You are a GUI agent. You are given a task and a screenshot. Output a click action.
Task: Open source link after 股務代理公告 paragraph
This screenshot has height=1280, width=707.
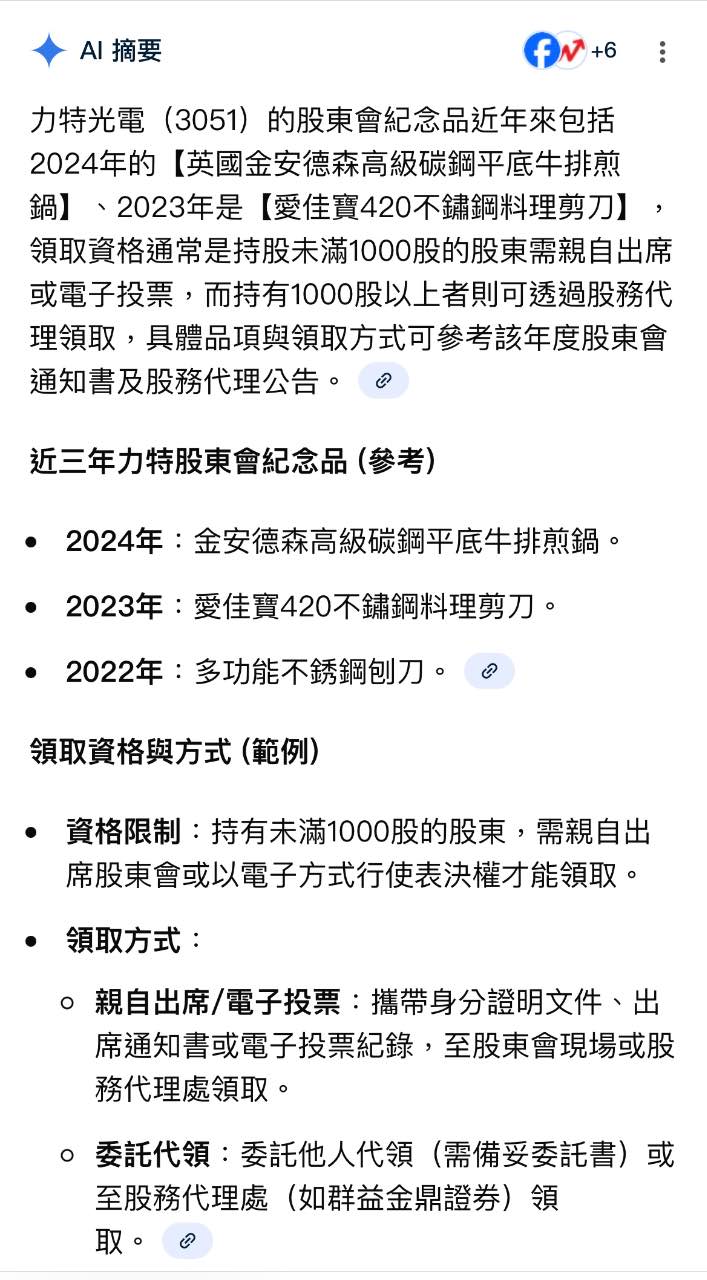coord(383,380)
